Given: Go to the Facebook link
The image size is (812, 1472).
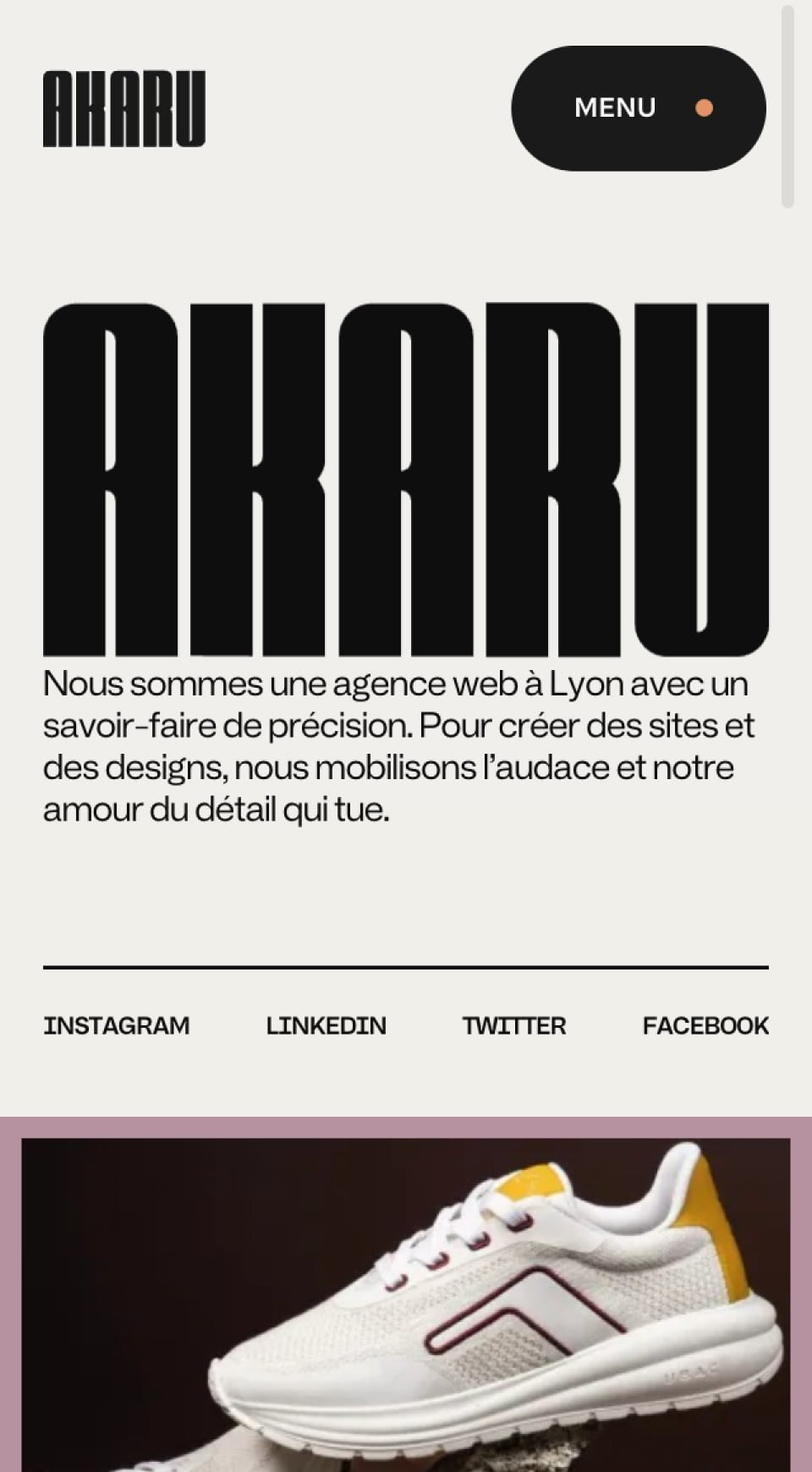Looking at the screenshot, I should [705, 1025].
